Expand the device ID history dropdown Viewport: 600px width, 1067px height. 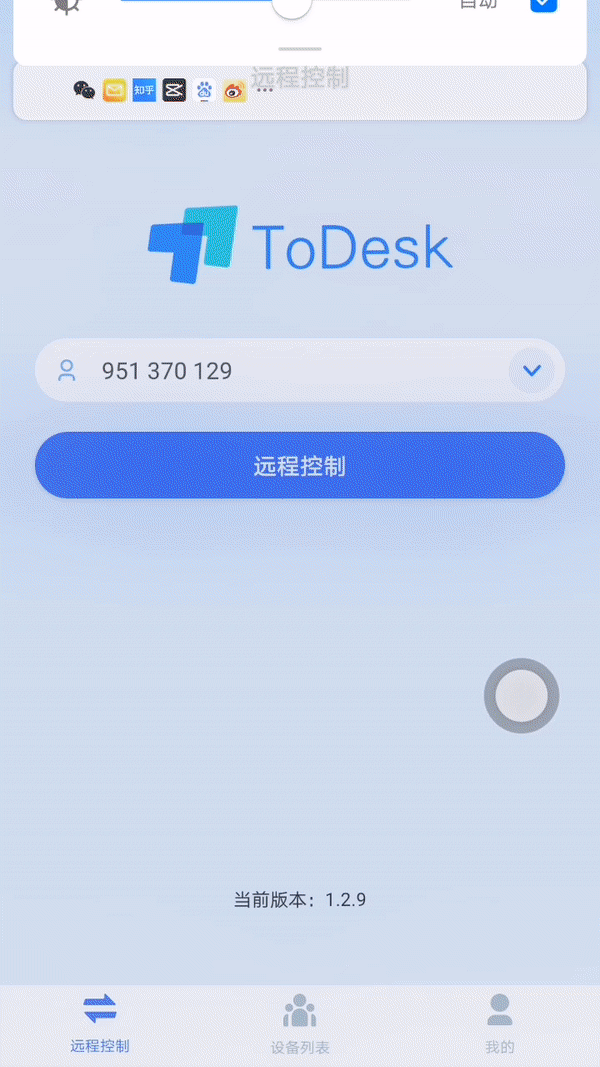532,371
